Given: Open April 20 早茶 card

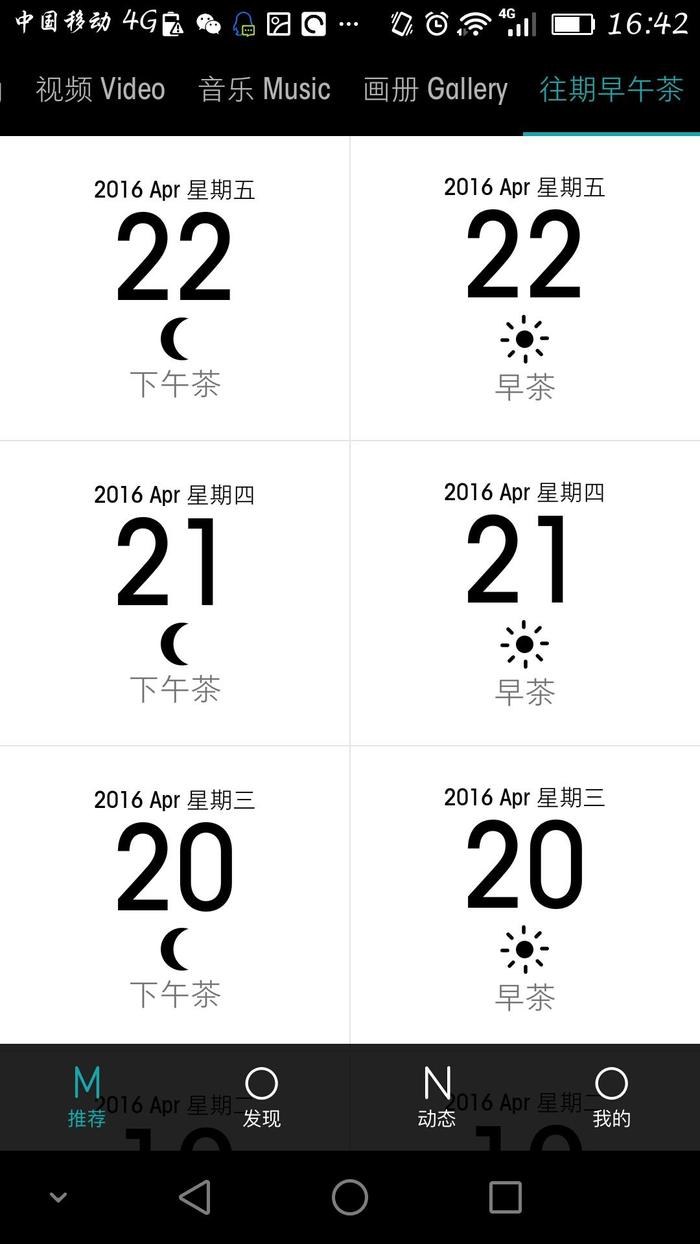Looking at the screenshot, I should 525,897.
